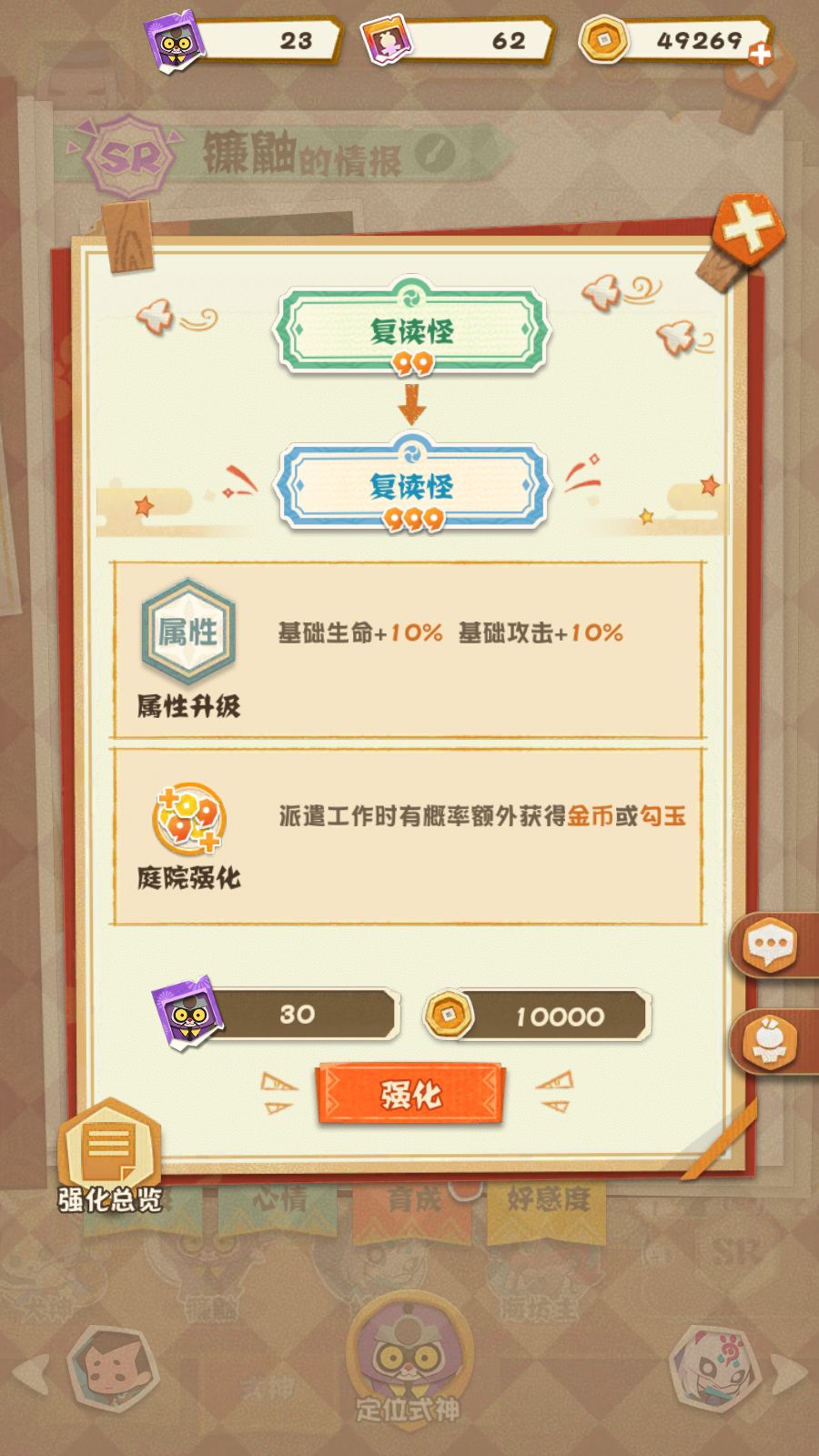Viewport: 819px width, 1456px height.
Task: Click the pink charm currency icon showing 62
Action: click(x=389, y=40)
